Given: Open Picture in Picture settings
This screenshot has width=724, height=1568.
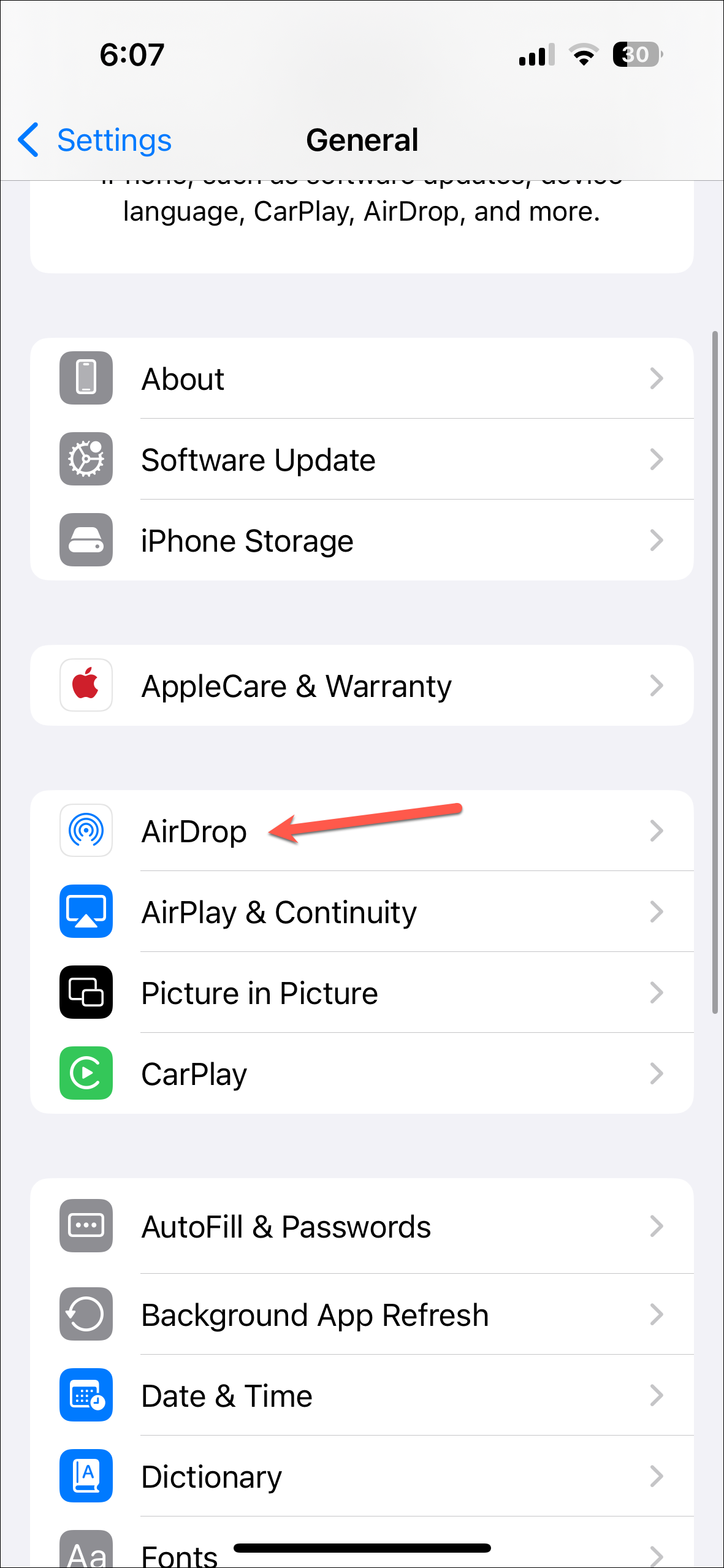Looking at the screenshot, I should [362, 993].
